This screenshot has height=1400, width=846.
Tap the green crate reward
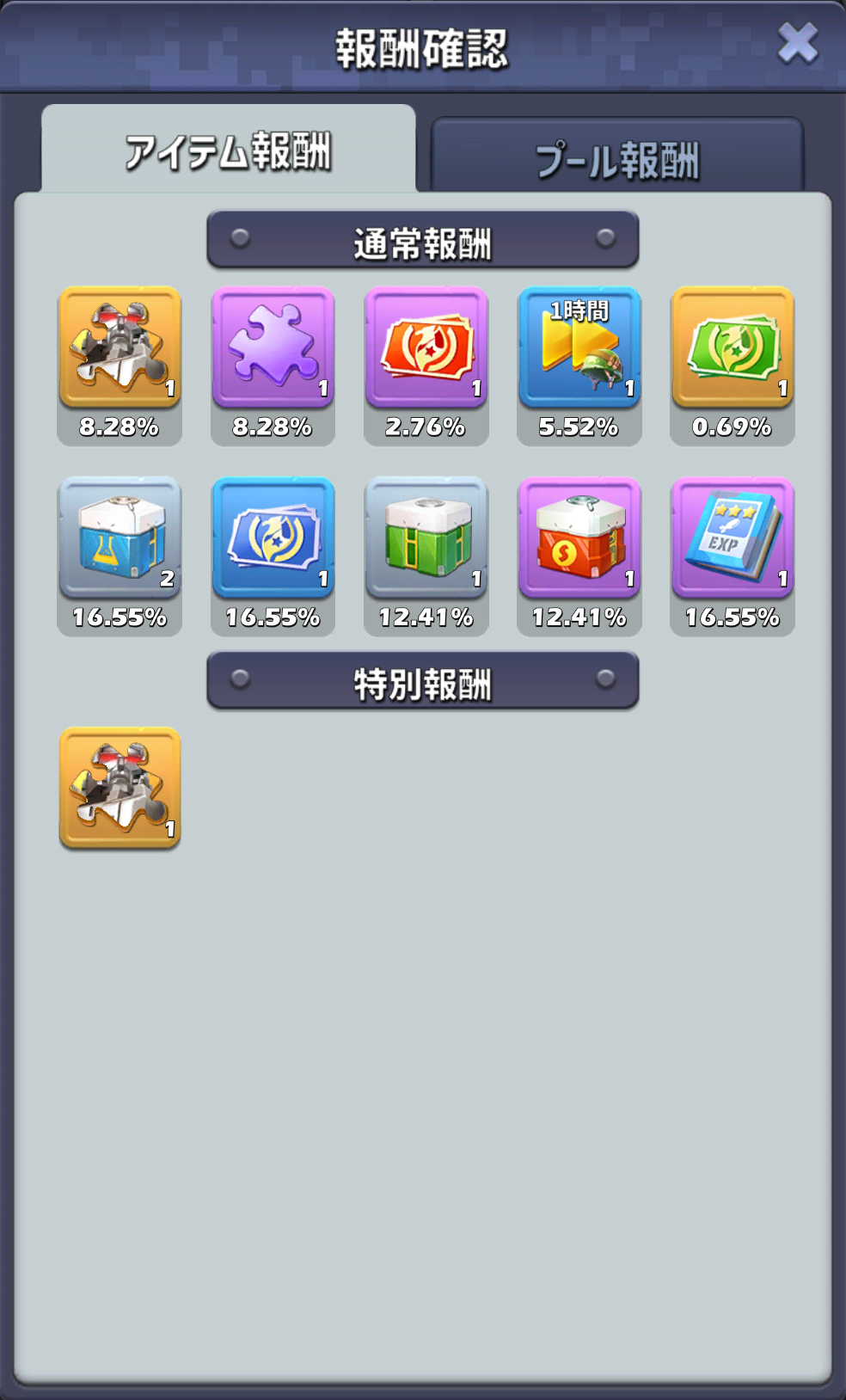pos(426,537)
